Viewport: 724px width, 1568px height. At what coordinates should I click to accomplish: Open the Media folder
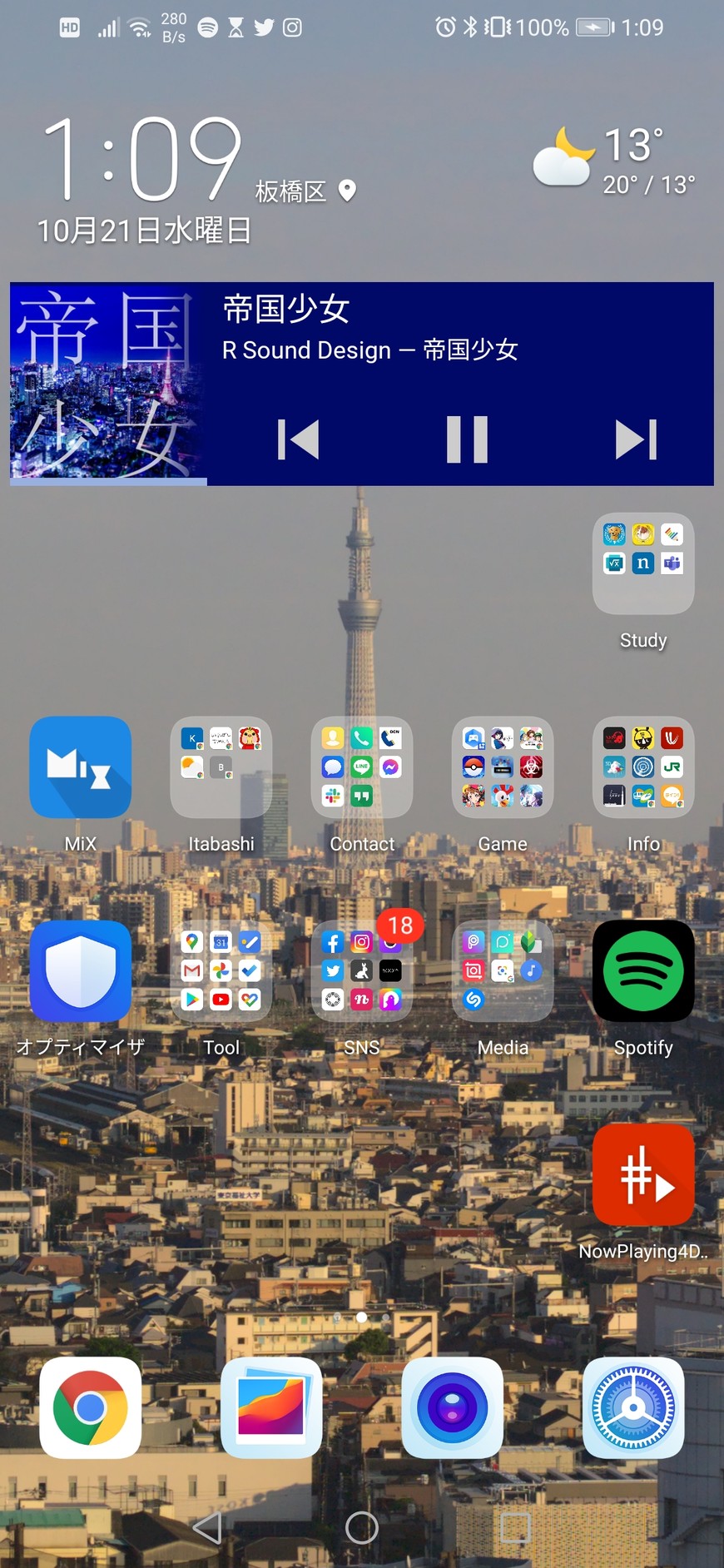503,971
